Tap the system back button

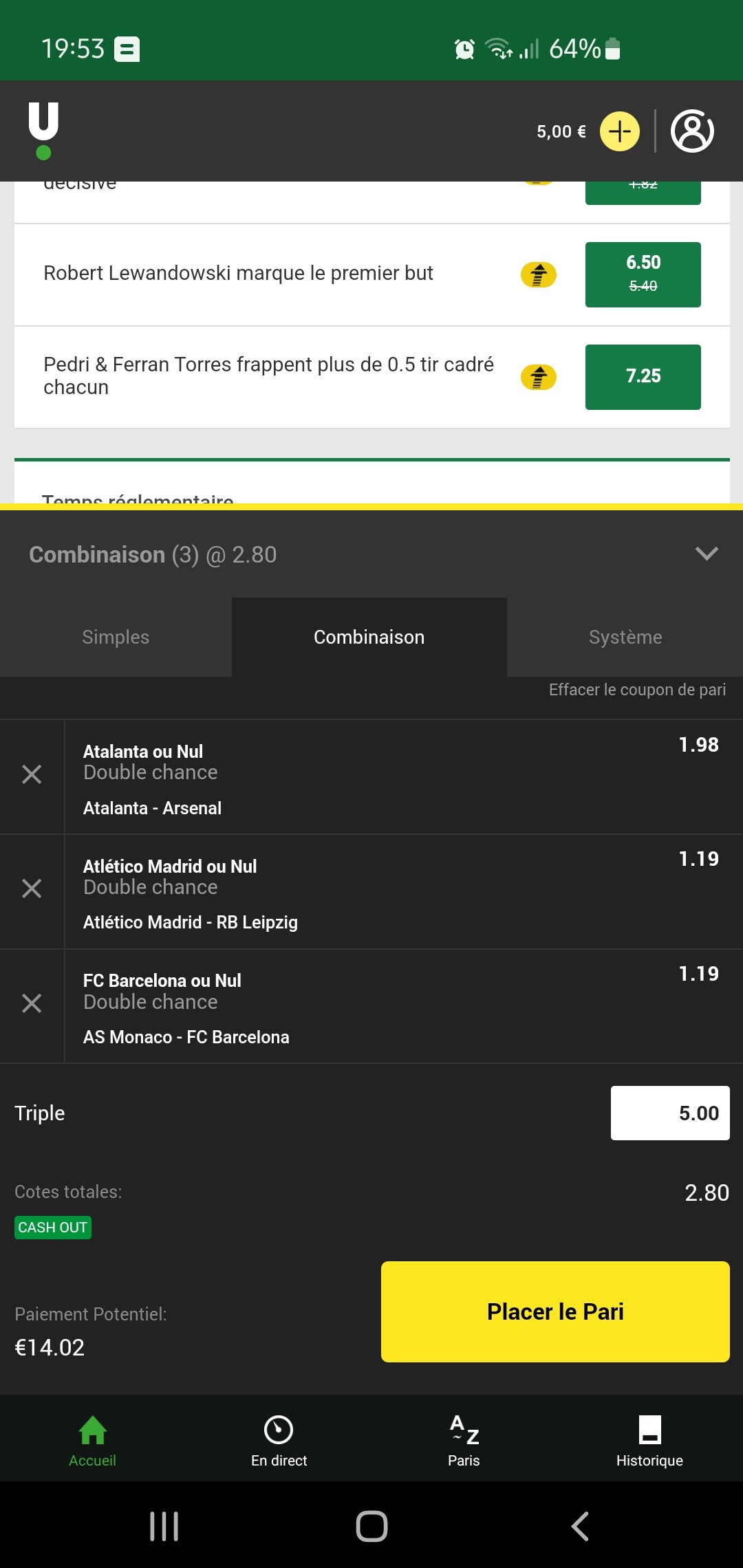(579, 1526)
